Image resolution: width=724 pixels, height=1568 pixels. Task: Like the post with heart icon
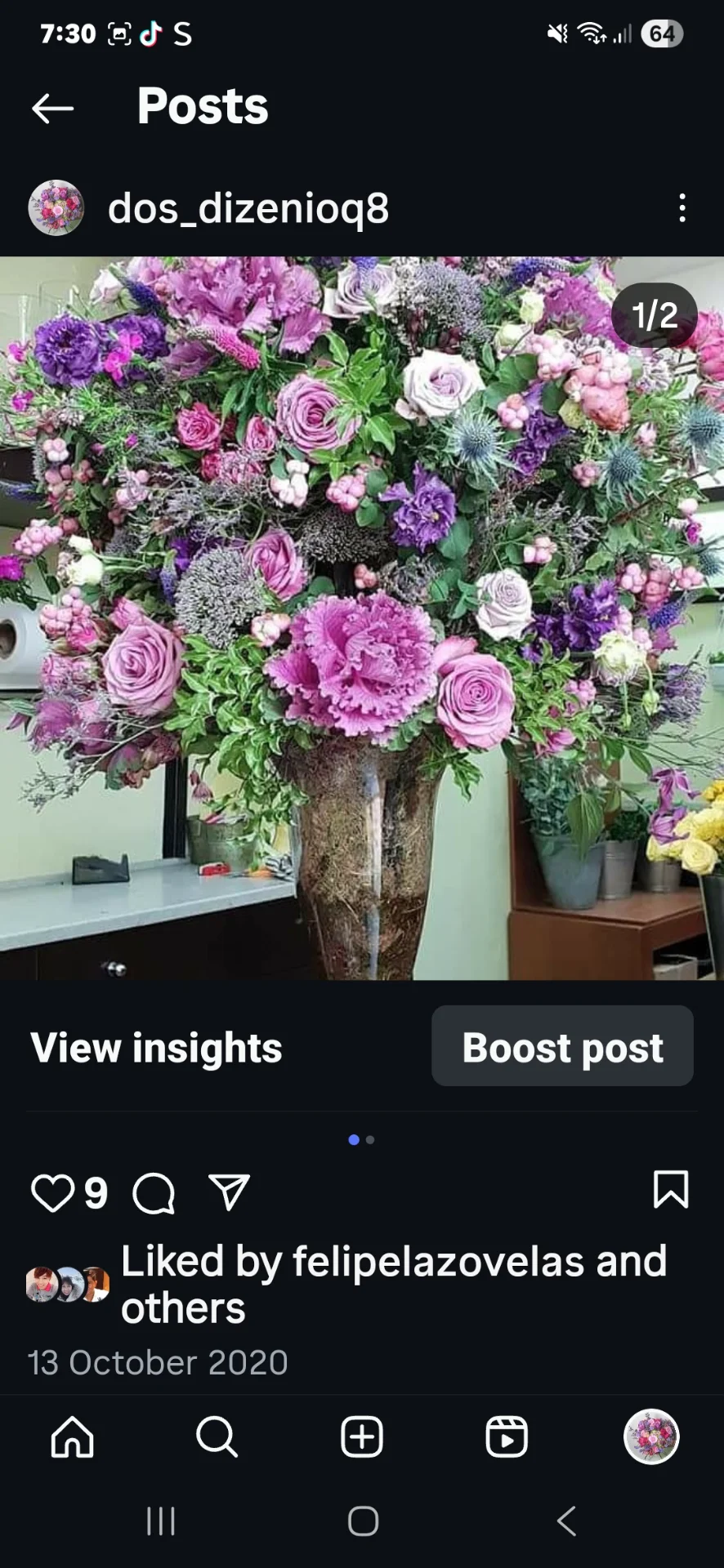(52, 1193)
